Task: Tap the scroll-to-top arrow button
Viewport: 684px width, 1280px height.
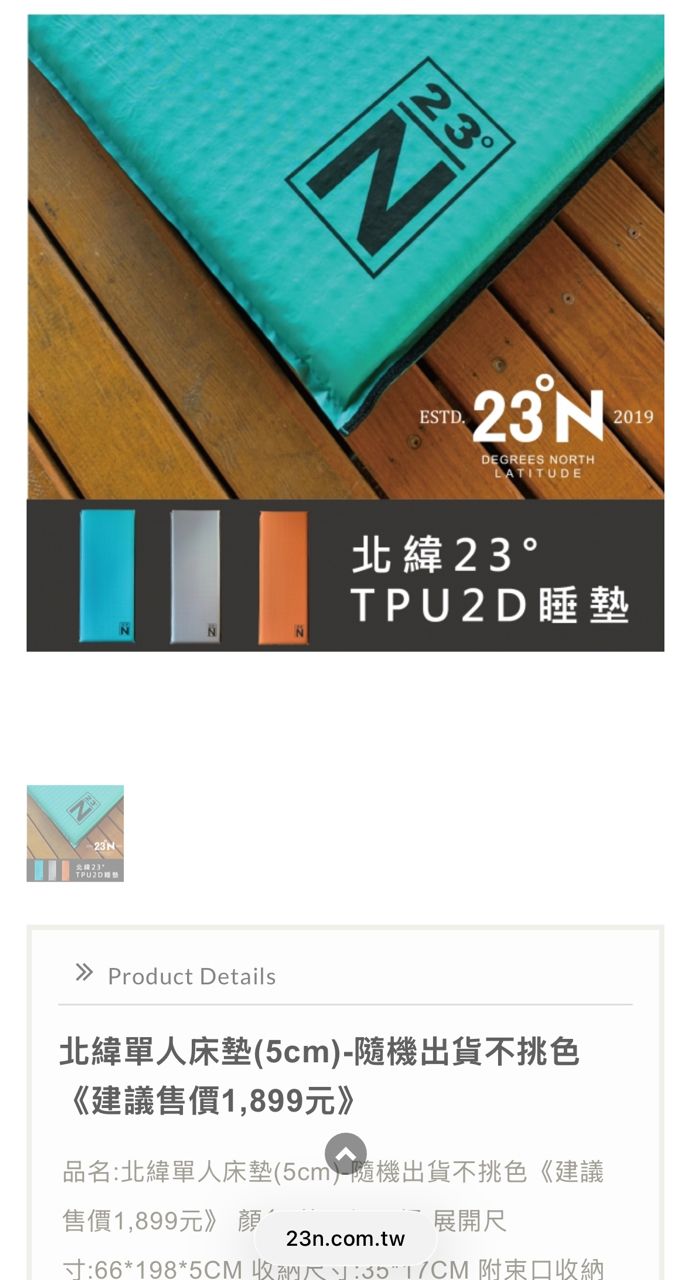Action: pyautogui.click(x=345, y=1154)
